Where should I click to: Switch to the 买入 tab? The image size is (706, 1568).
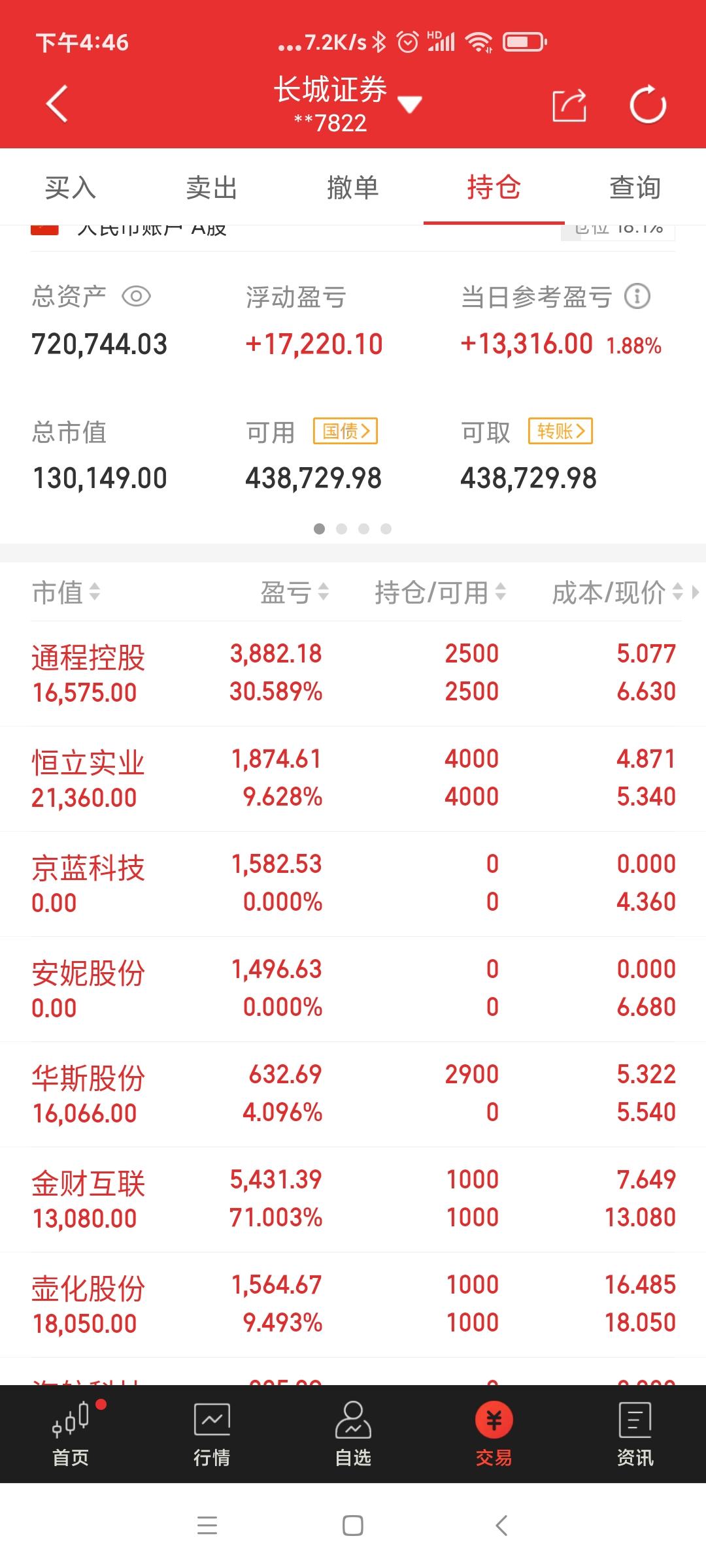coord(71,188)
